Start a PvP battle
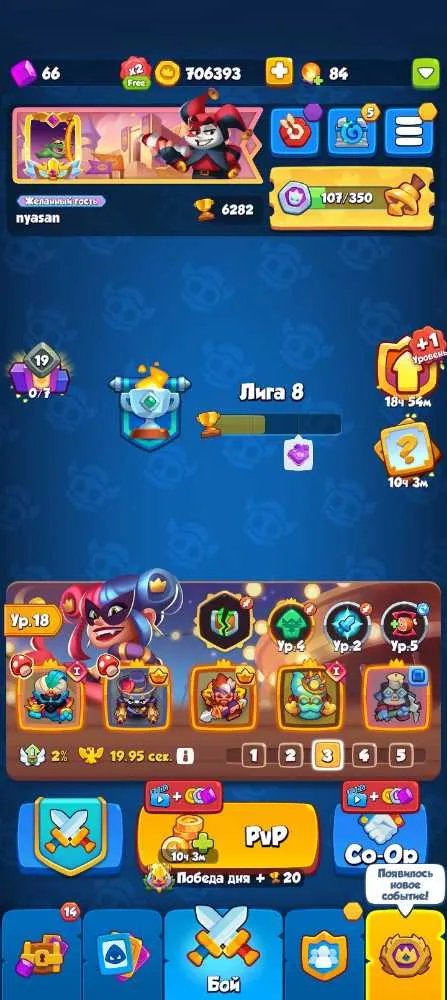This screenshot has height=1000, width=447. coord(228,837)
